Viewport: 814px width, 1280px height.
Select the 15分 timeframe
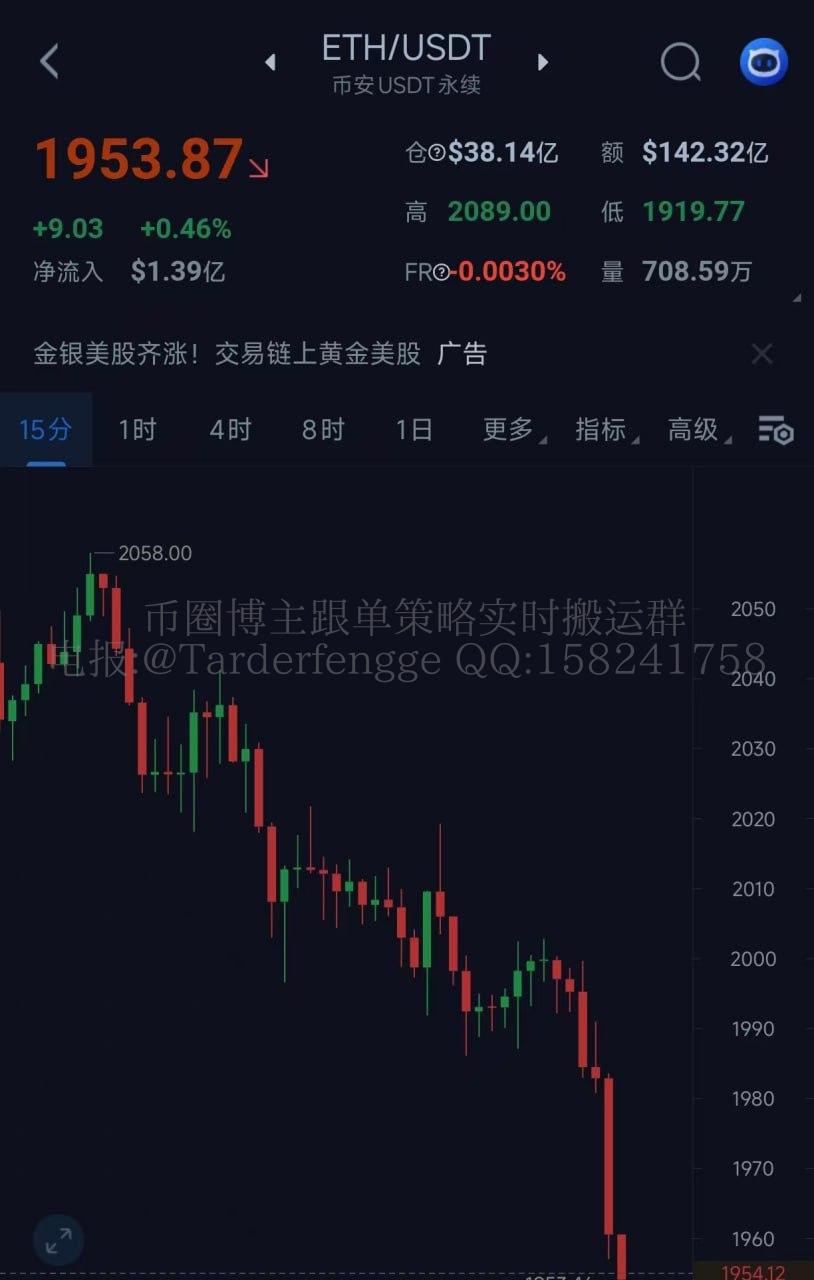[x=46, y=430]
